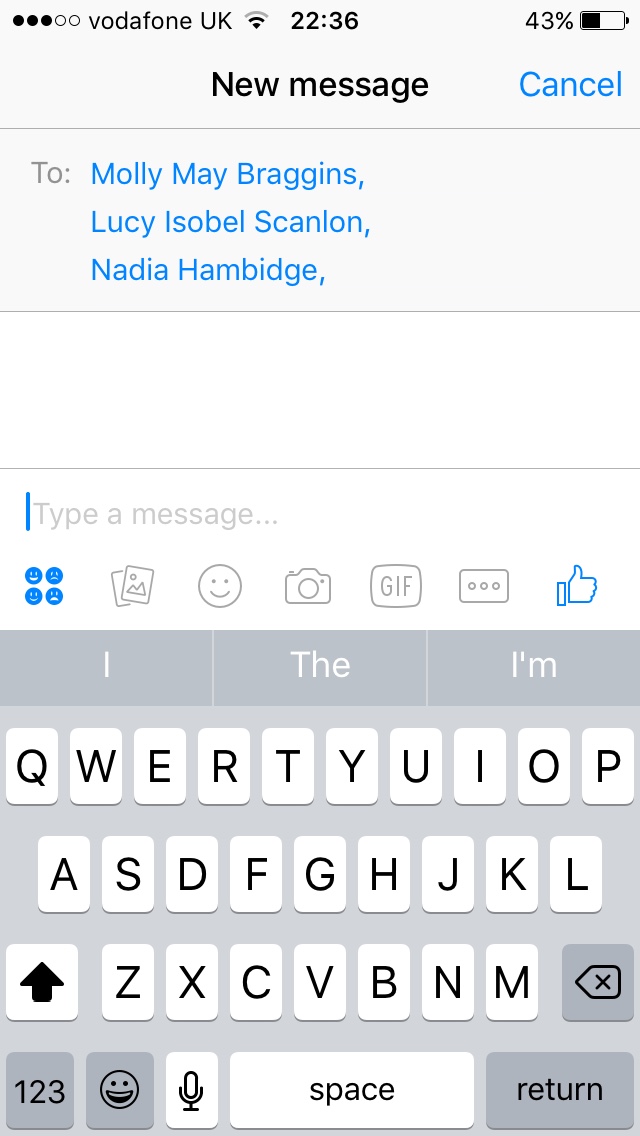Cancel the new message
This screenshot has height=1136, width=640.
[570, 85]
